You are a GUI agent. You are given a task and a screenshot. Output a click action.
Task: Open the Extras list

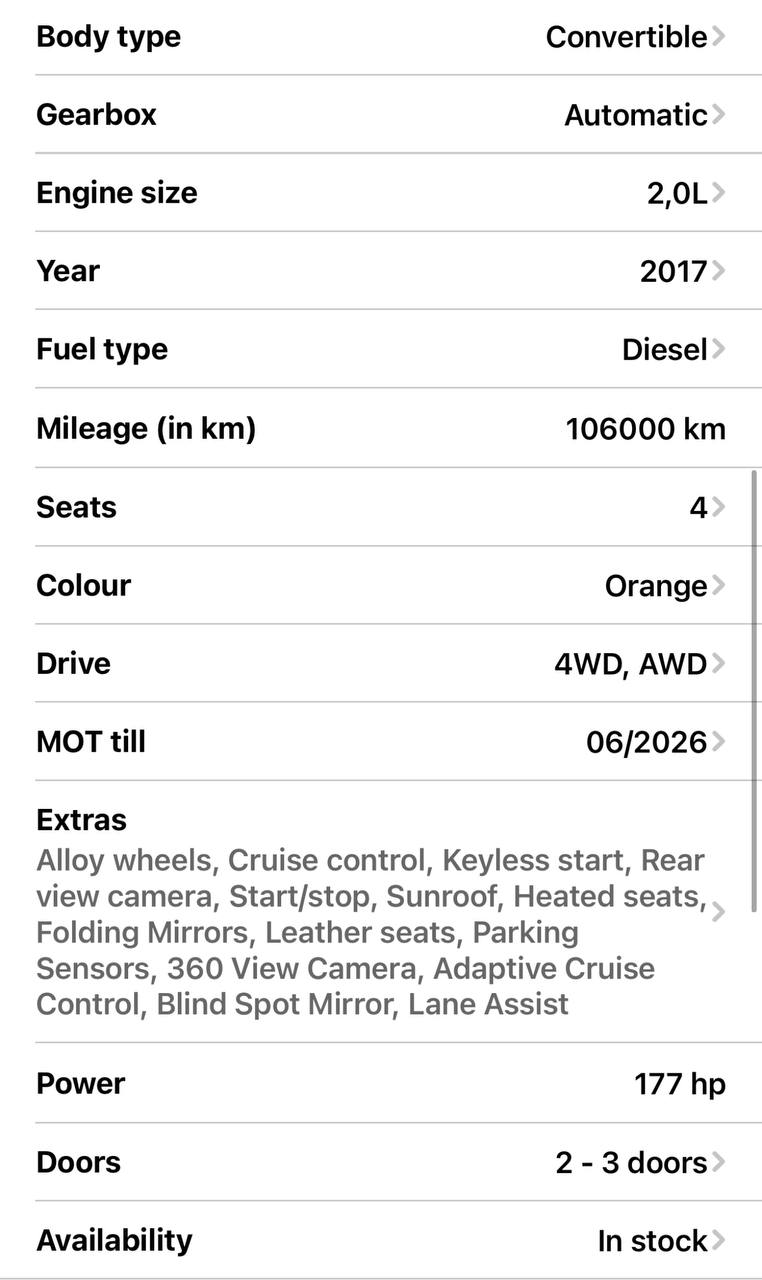381,911
